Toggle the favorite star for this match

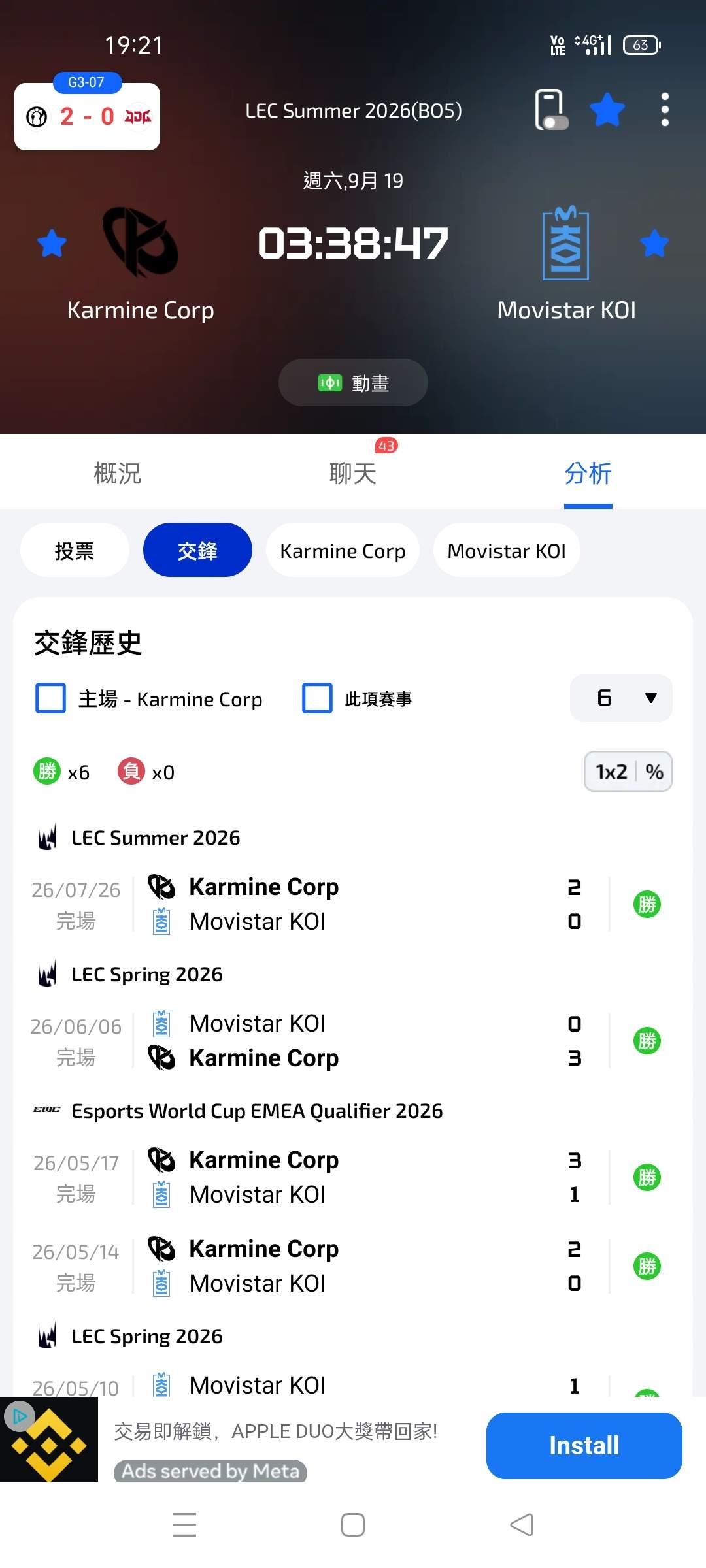[607, 110]
